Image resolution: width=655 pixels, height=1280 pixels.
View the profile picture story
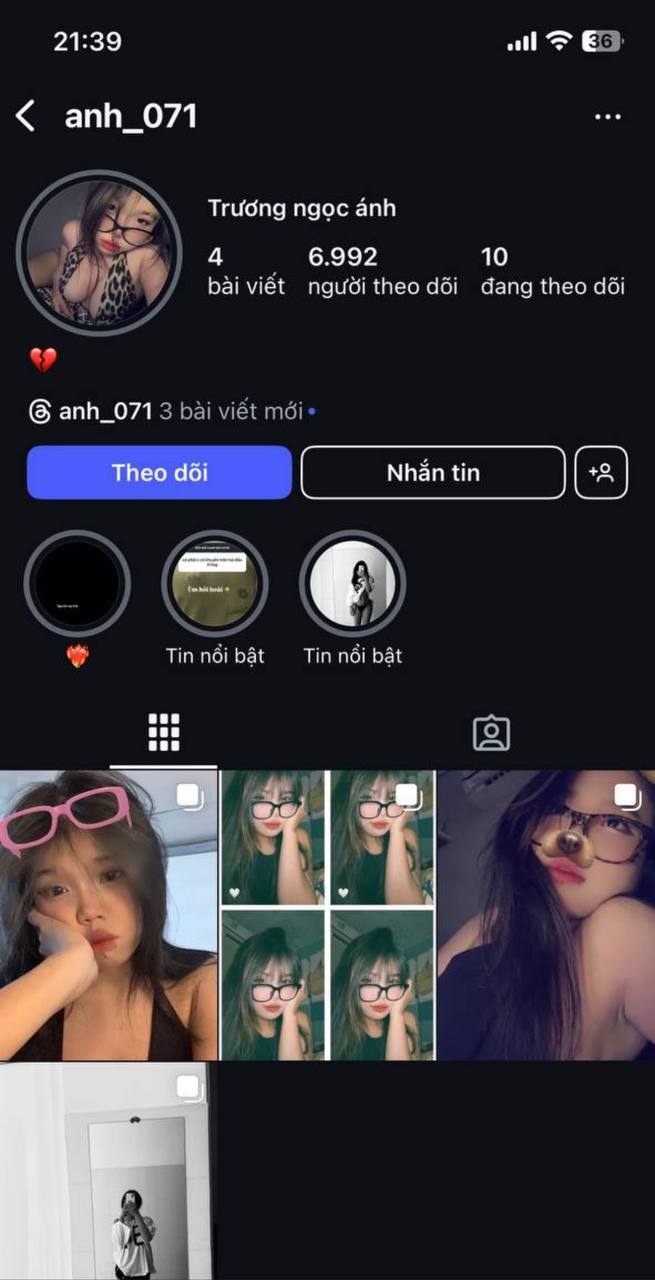click(99, 253)
